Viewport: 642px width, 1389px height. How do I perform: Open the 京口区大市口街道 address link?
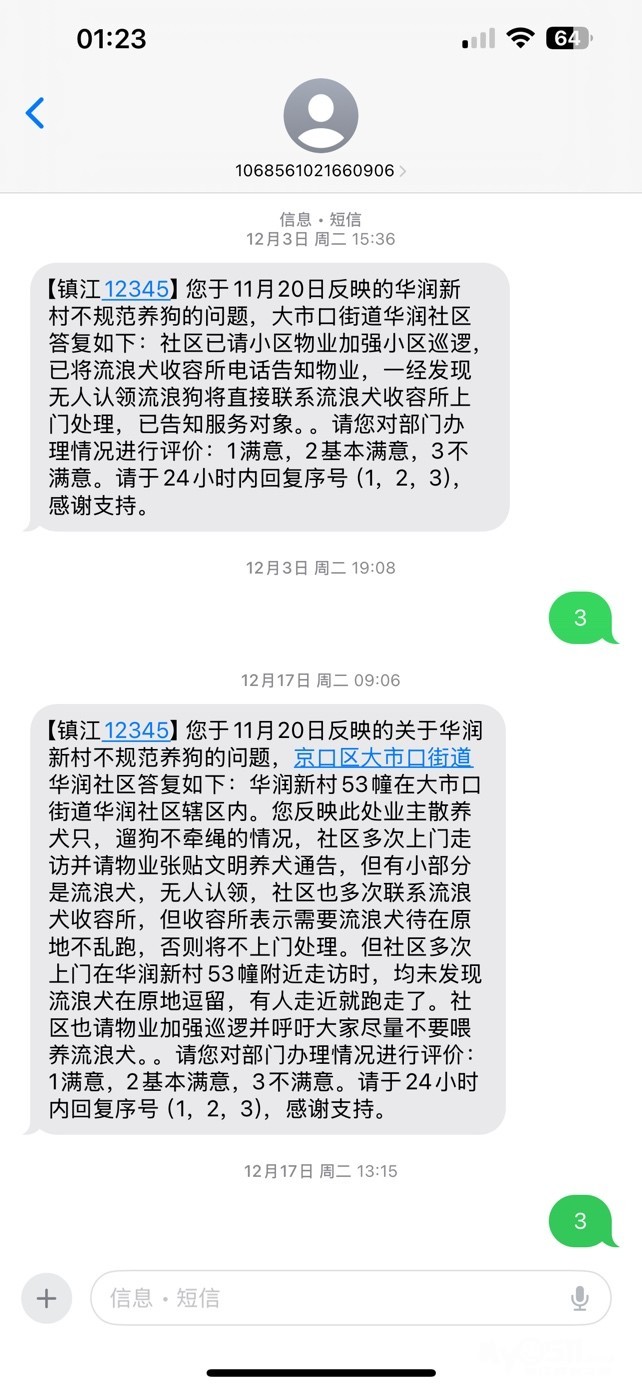pos(382,757)
